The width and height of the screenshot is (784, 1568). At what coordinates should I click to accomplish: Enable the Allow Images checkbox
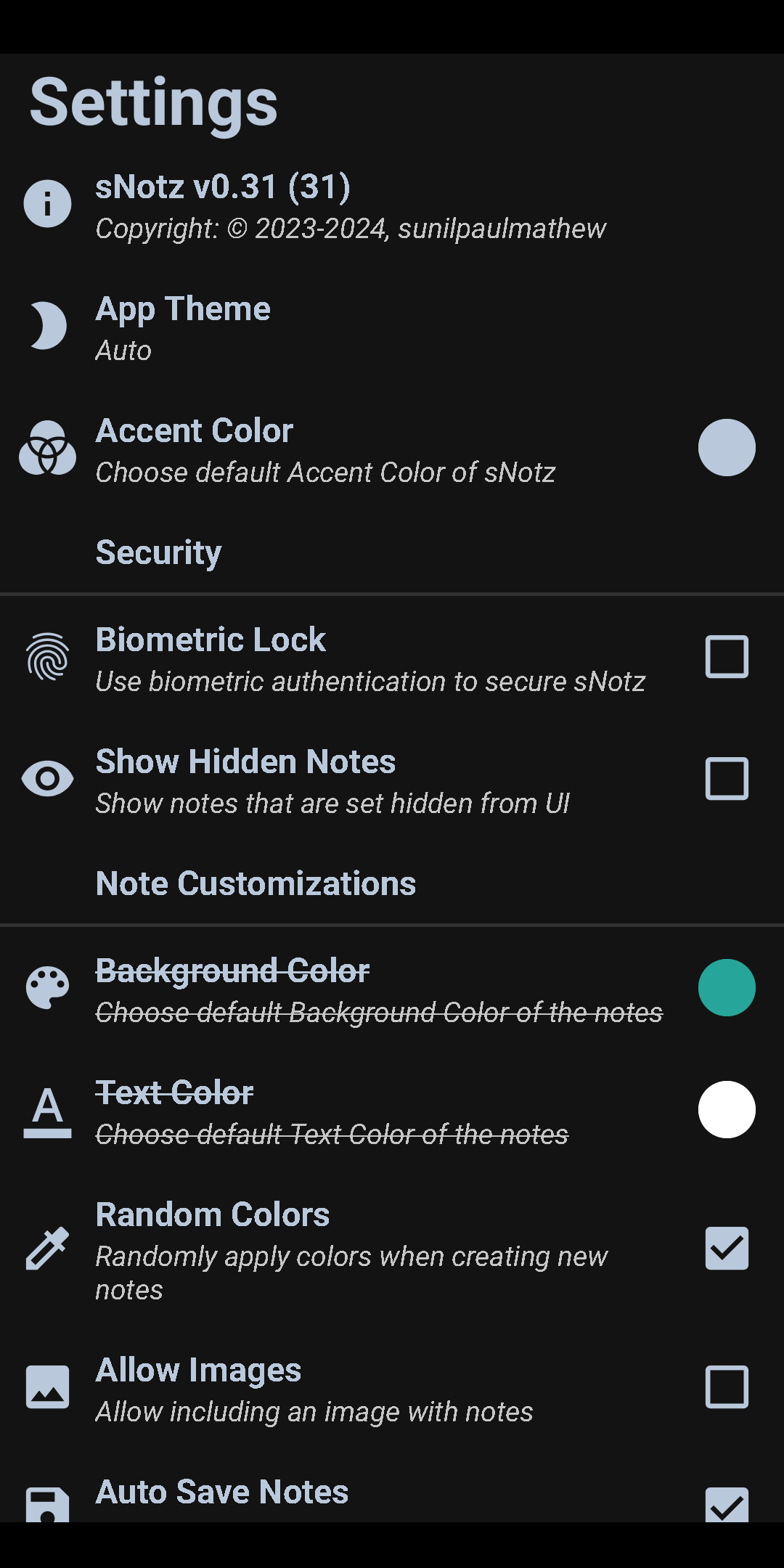(x=726, y=1387)
